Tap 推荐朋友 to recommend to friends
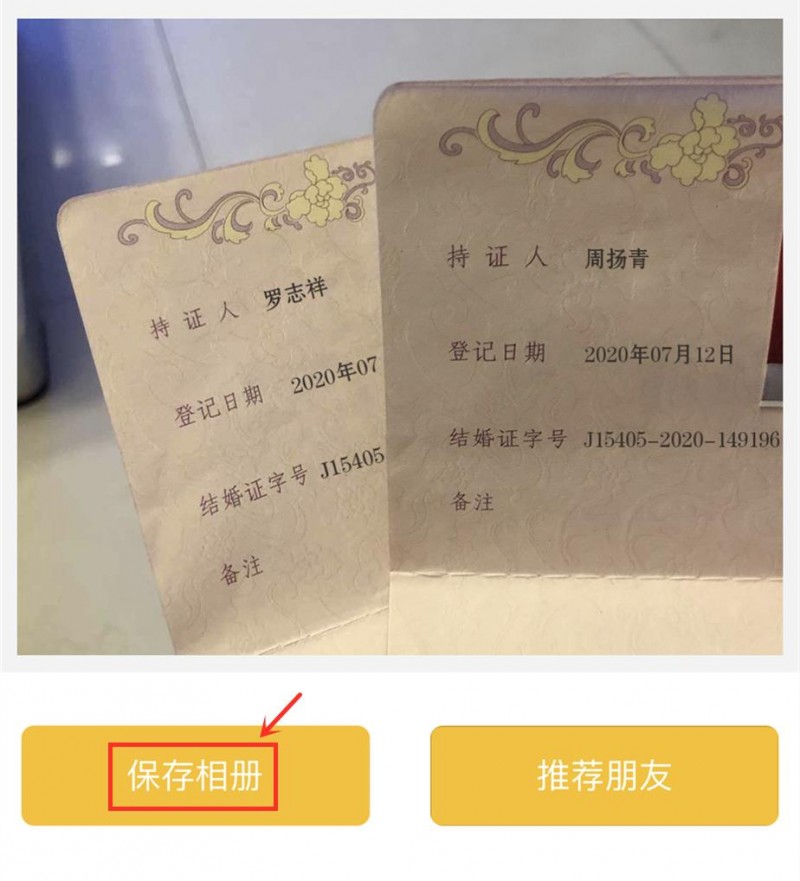The image size is (800, 881). (x=604, y=776)
